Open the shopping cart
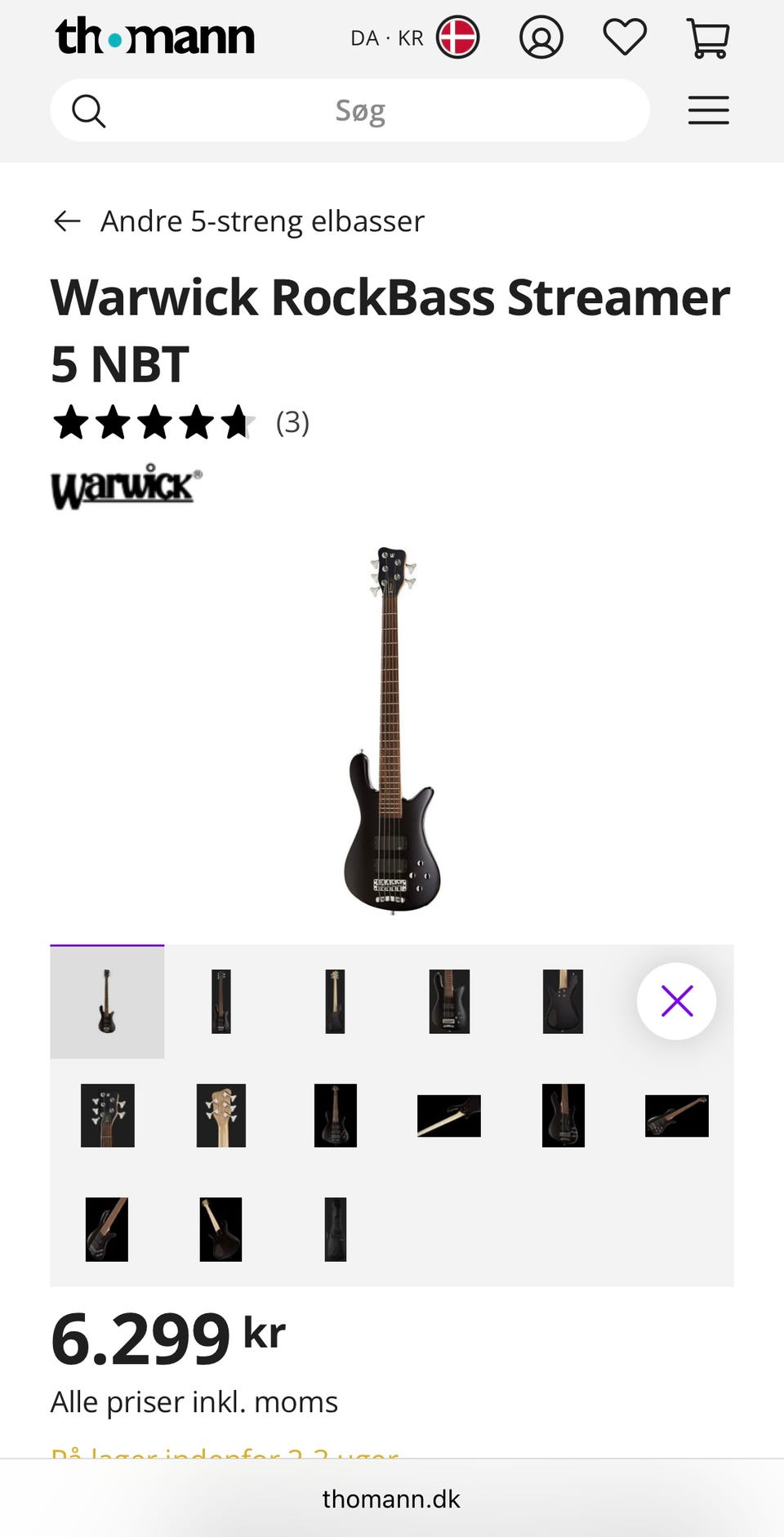 tap(708, 38)
